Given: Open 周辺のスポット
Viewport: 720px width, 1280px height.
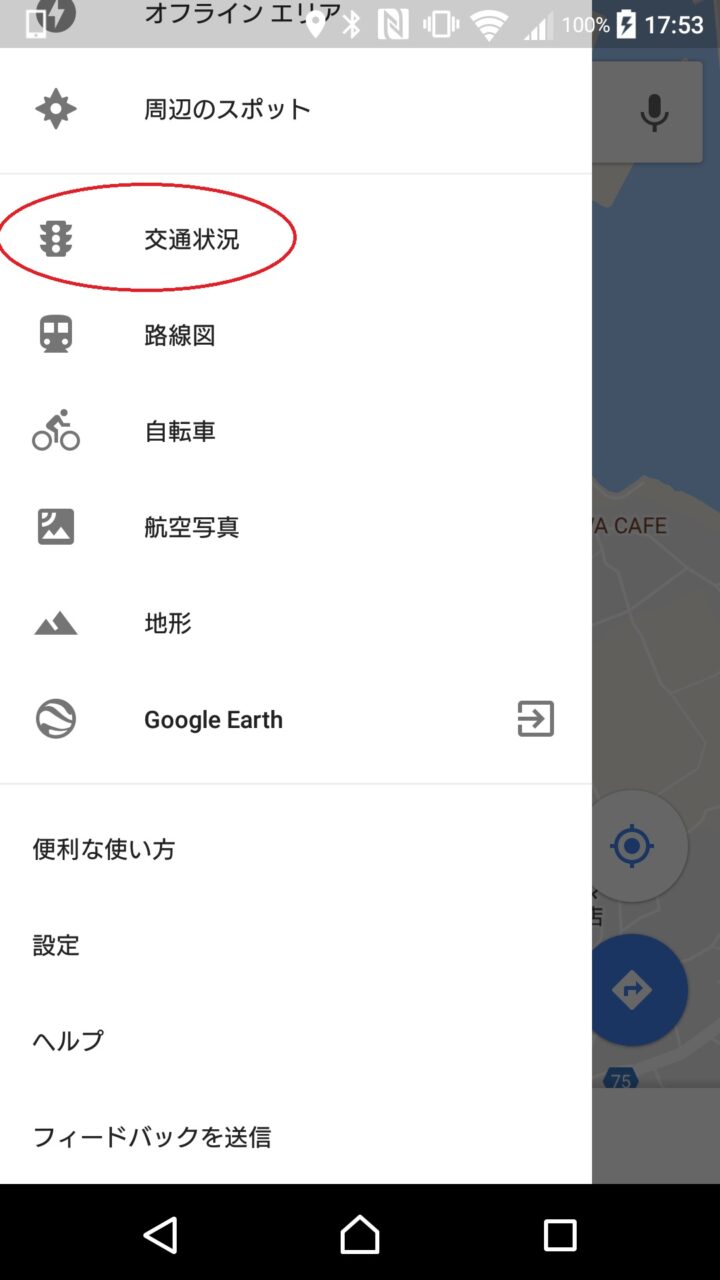Looking at the screenshot, I should pyautogui.click(x=227, y=109).
